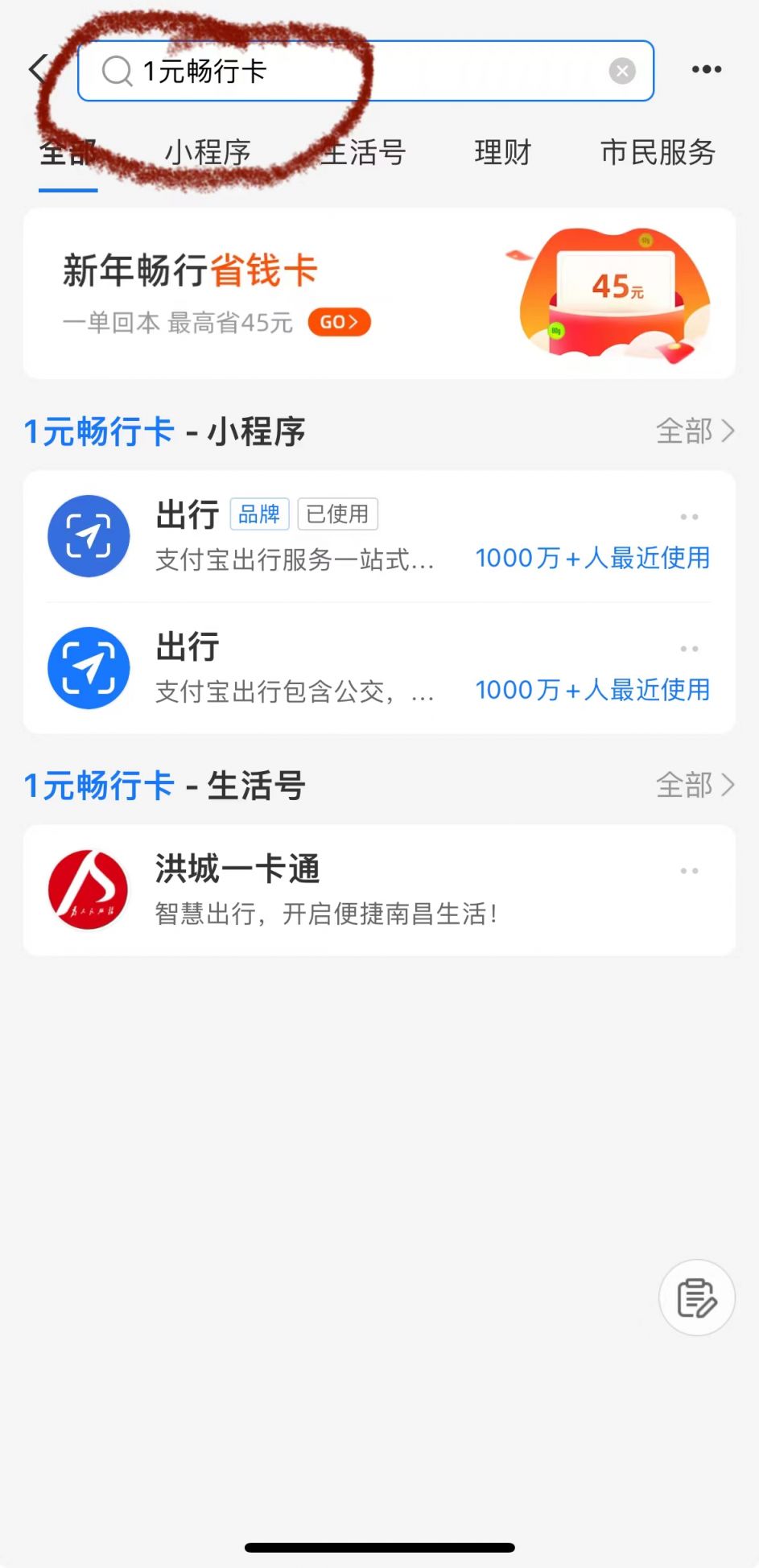Open more options for the 品牌 出行 row

(x=689, y=517)
